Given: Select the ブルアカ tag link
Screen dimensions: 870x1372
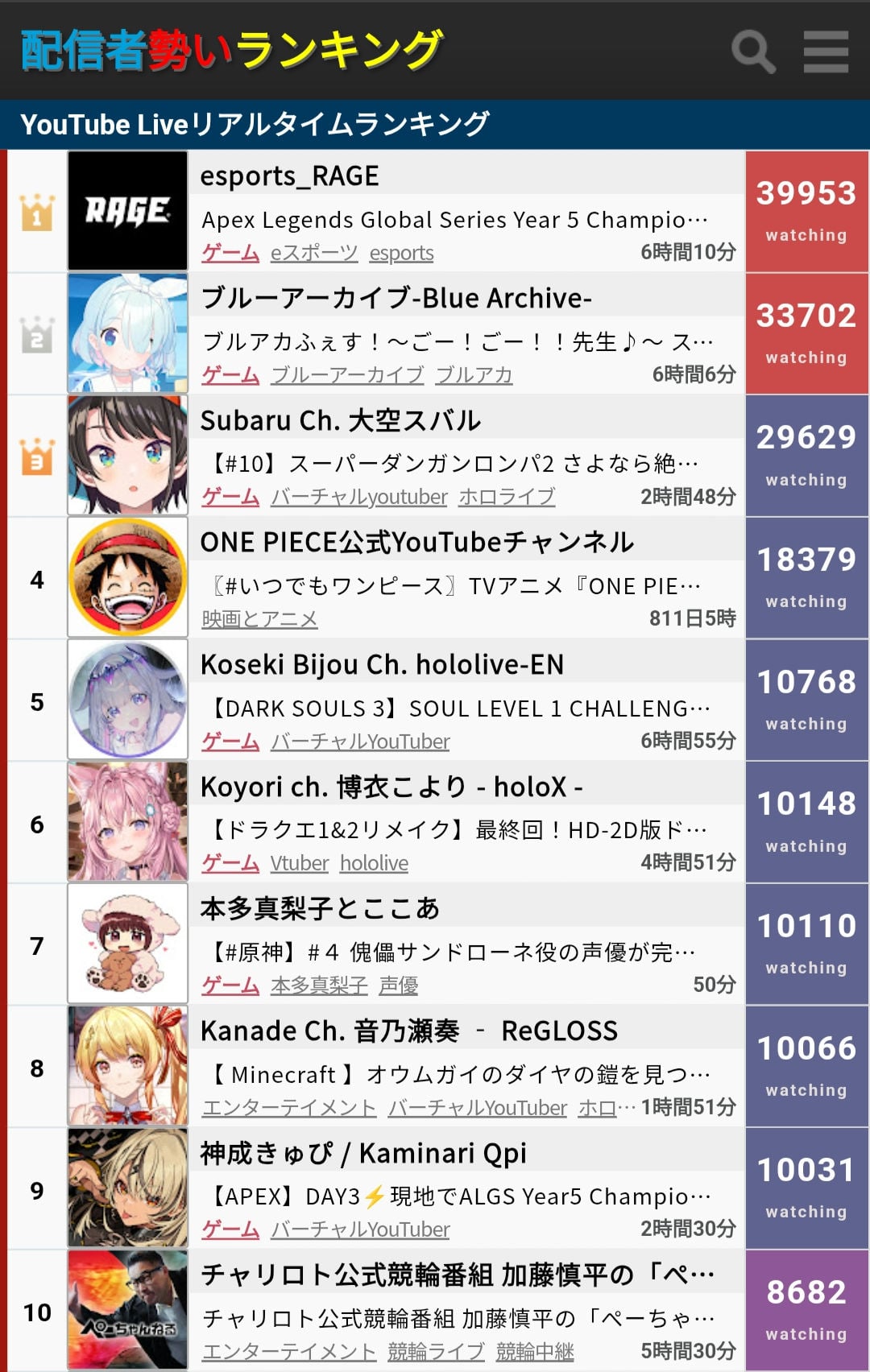Looking at the screenshot, I should tap(474, 375).
